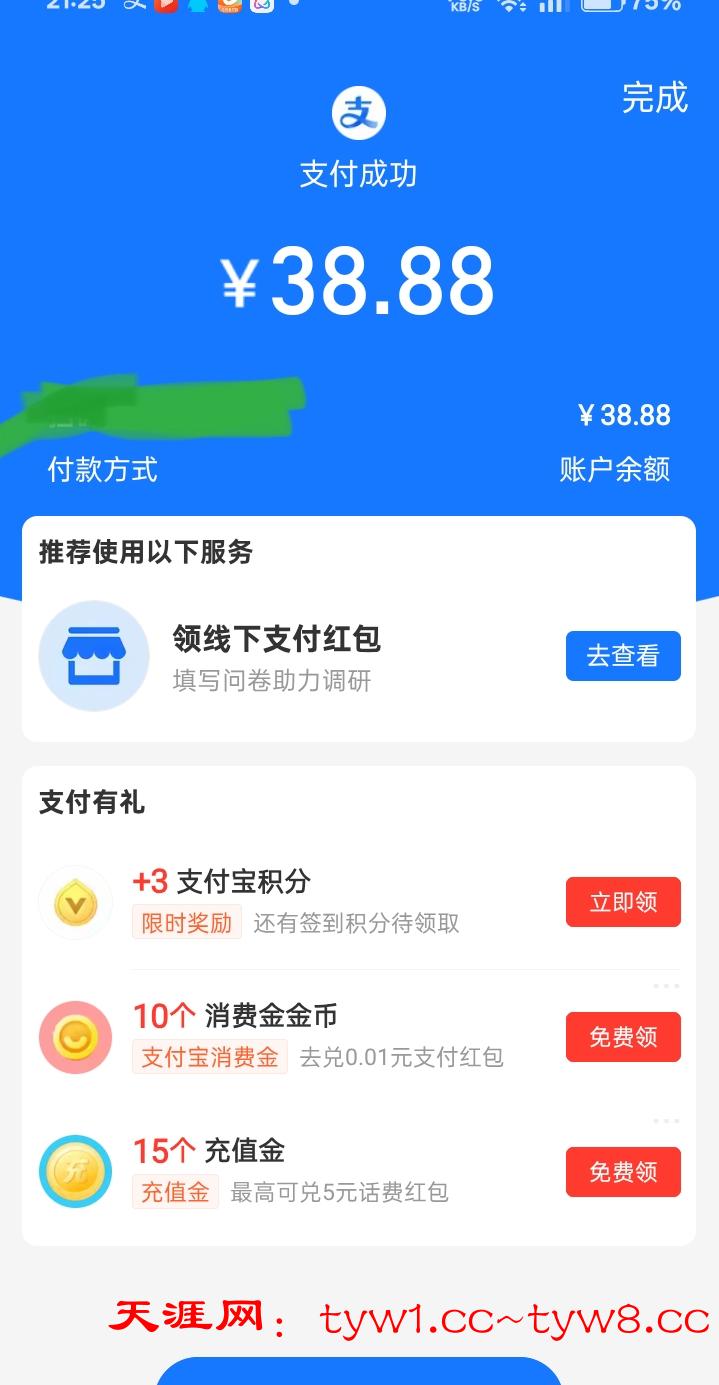
Task: Open the three-dot menu above 消费金金币 row
Action: [x=666, y=986]
